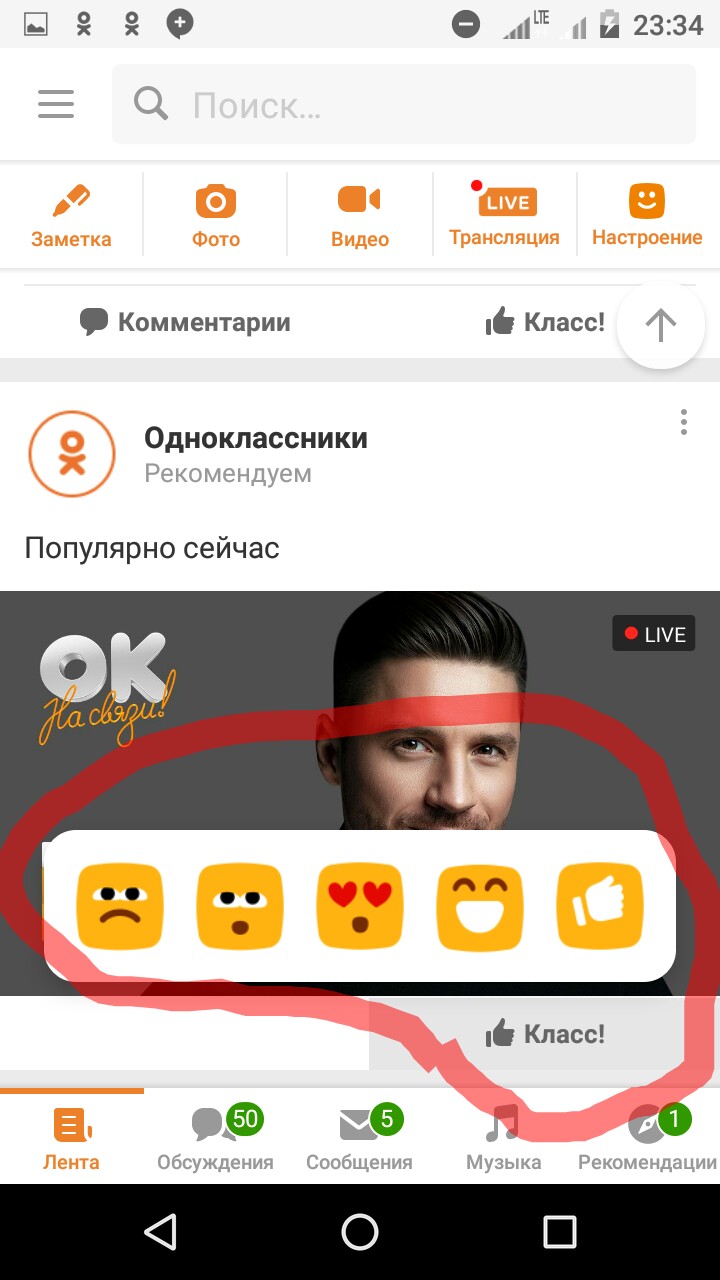Screen dimensions: 720x1280
Task: React with the heart-eyes emoji
Action: 360,906
